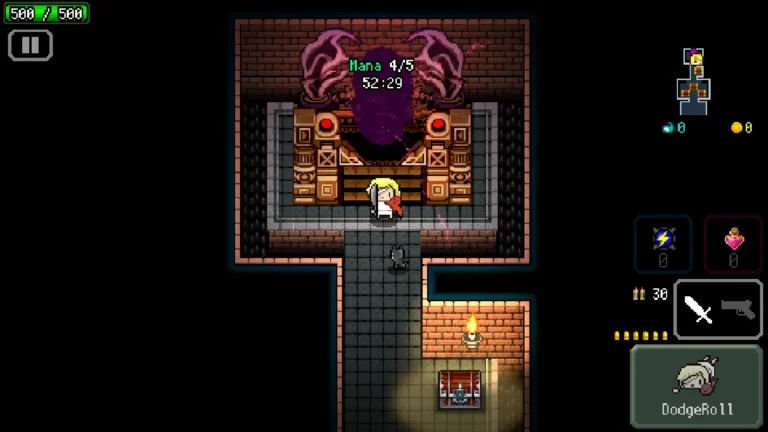768x432 pixels.
Task: Use the lightning skill item
Action: pos(662,244)
